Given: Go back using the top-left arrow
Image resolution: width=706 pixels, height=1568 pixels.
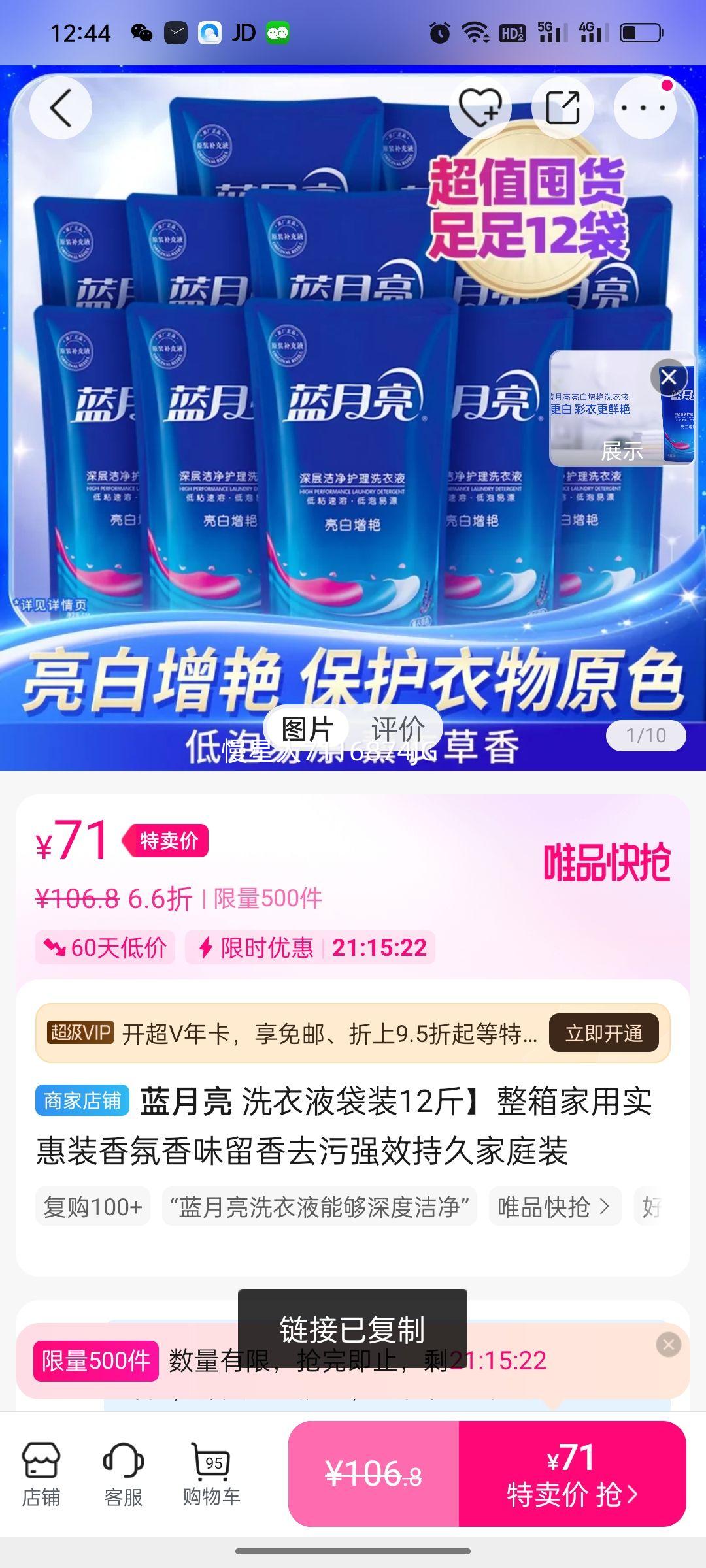Looking at the screenshot, I should (x=61, y=108).
